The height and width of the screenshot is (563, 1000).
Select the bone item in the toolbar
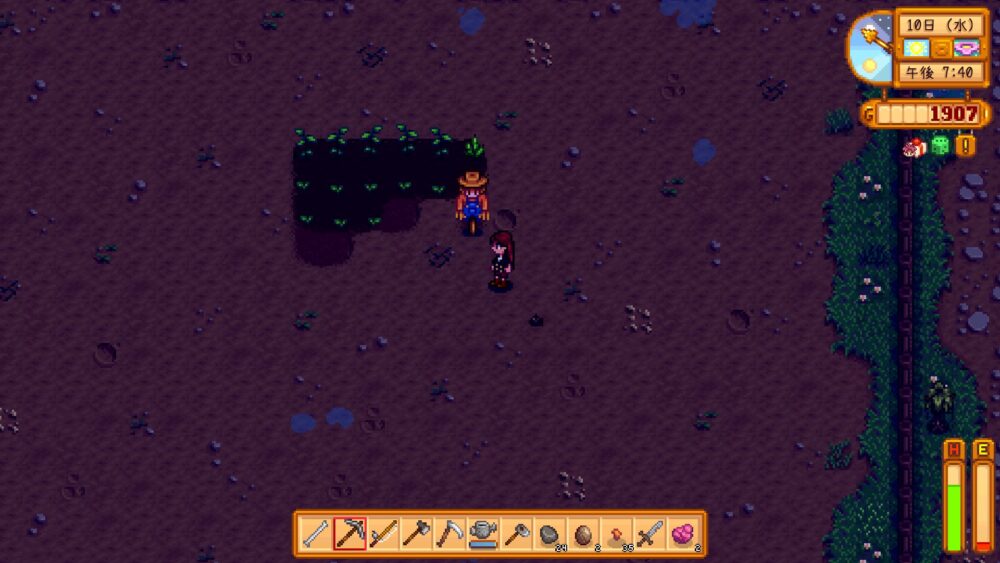(x=316, y=534)
